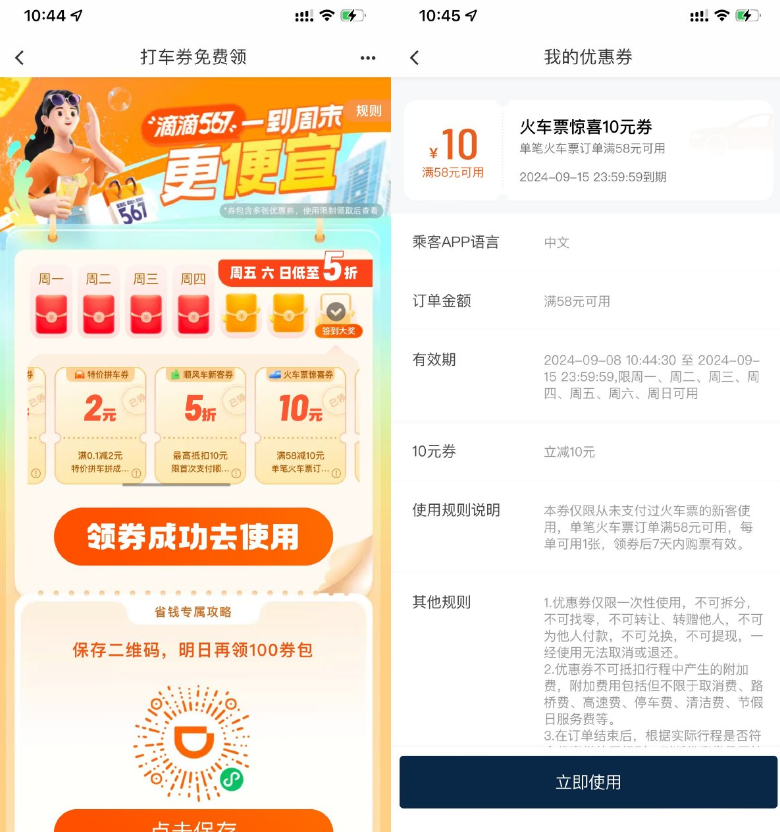
Task: Go back from the 我的优惠券 page
Action: point(414,58)
